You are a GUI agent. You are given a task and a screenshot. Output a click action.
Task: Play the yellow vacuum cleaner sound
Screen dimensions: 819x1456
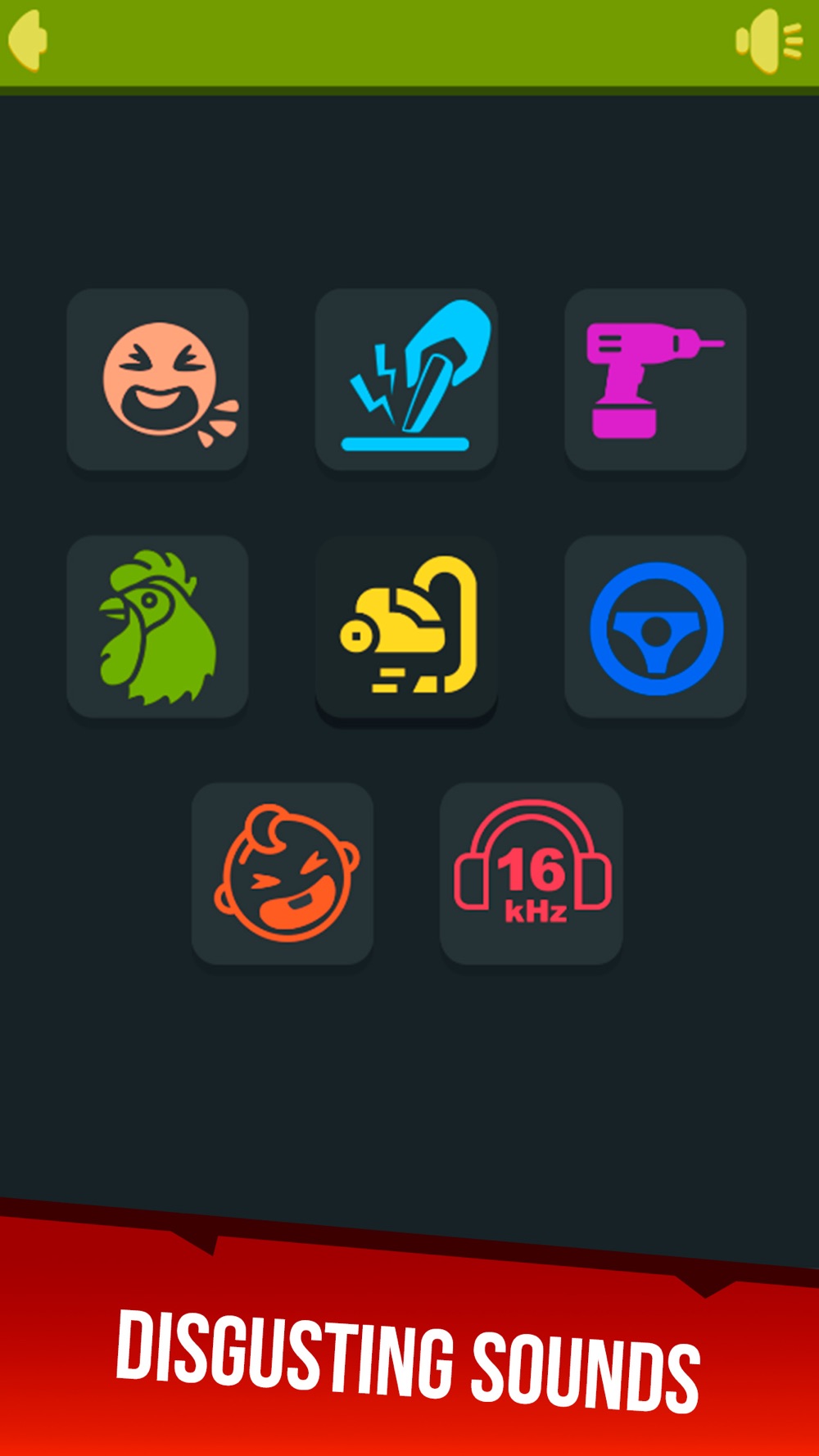click(x=406, y=626)
